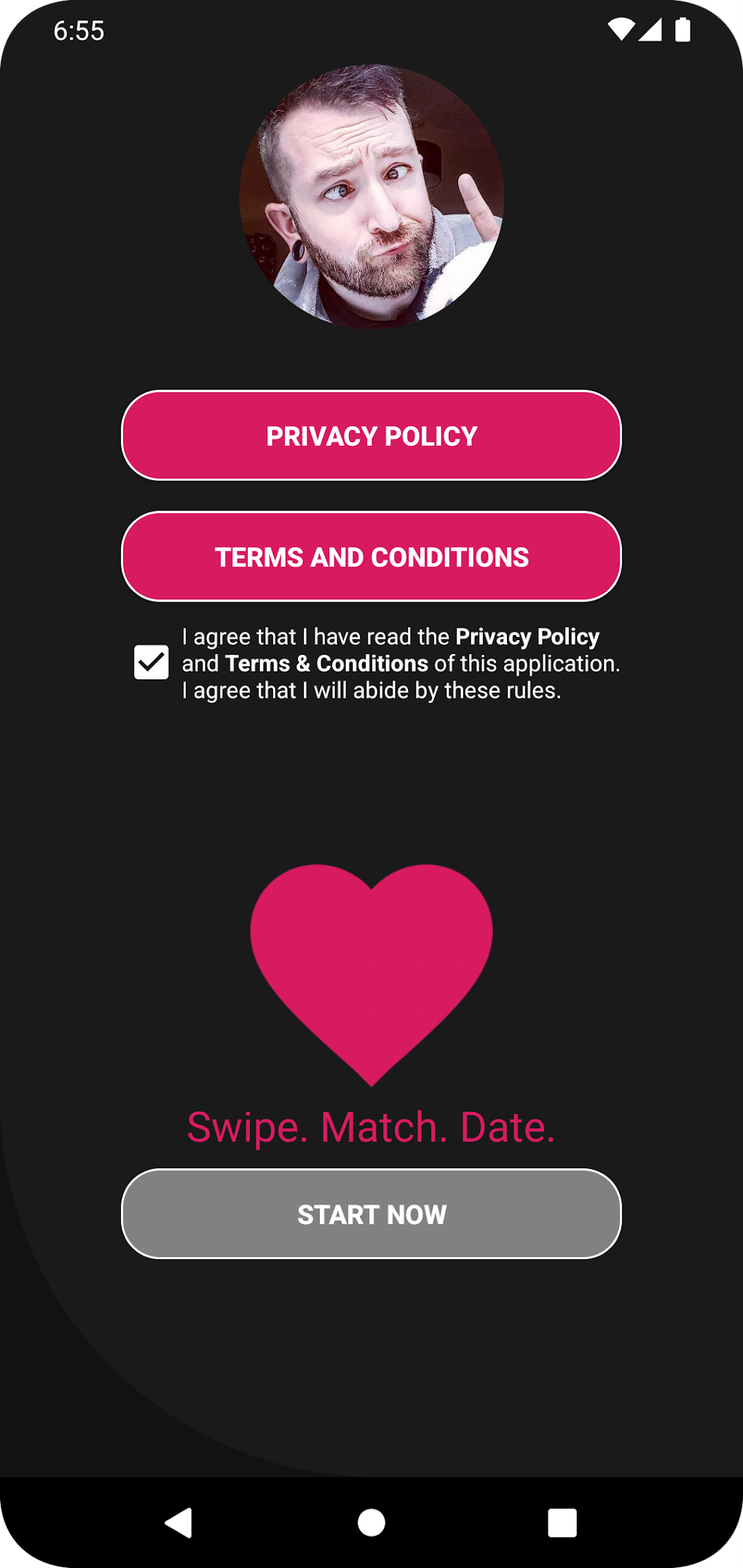This screenshot has width=743, height=1568.
Task: Uncheck the agreement checkbox
Action: coord(152,662)
